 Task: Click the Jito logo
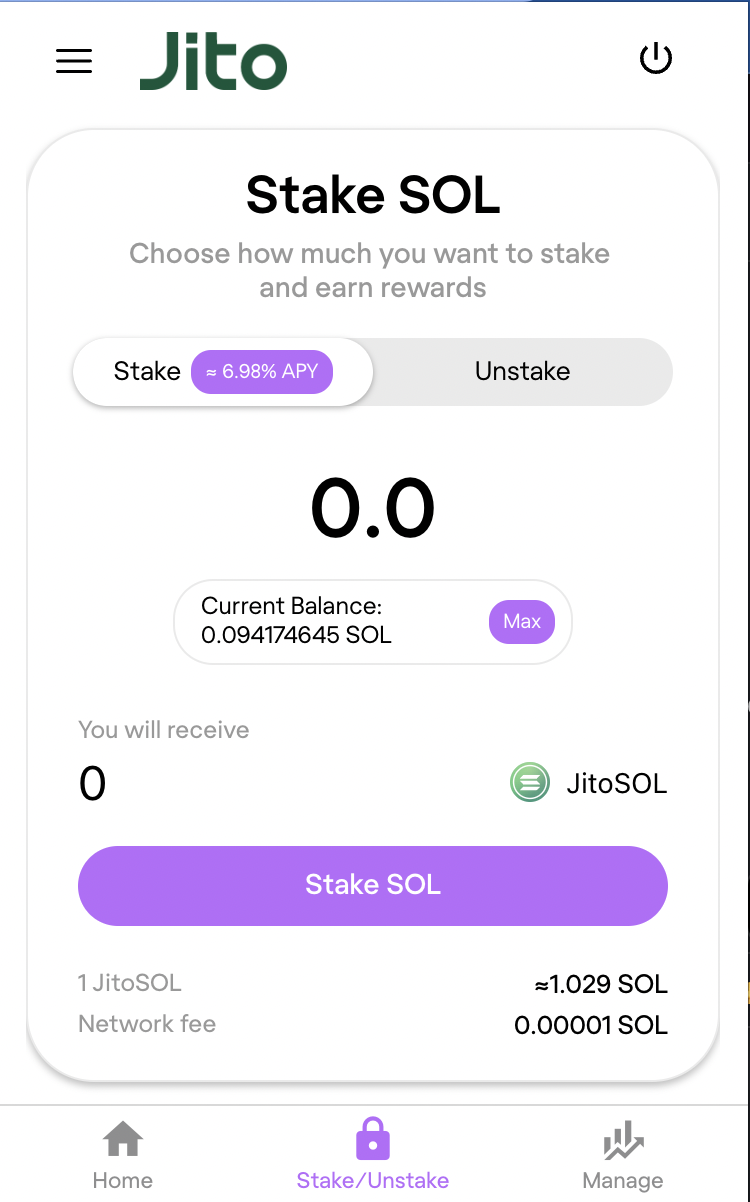[213, 61]
